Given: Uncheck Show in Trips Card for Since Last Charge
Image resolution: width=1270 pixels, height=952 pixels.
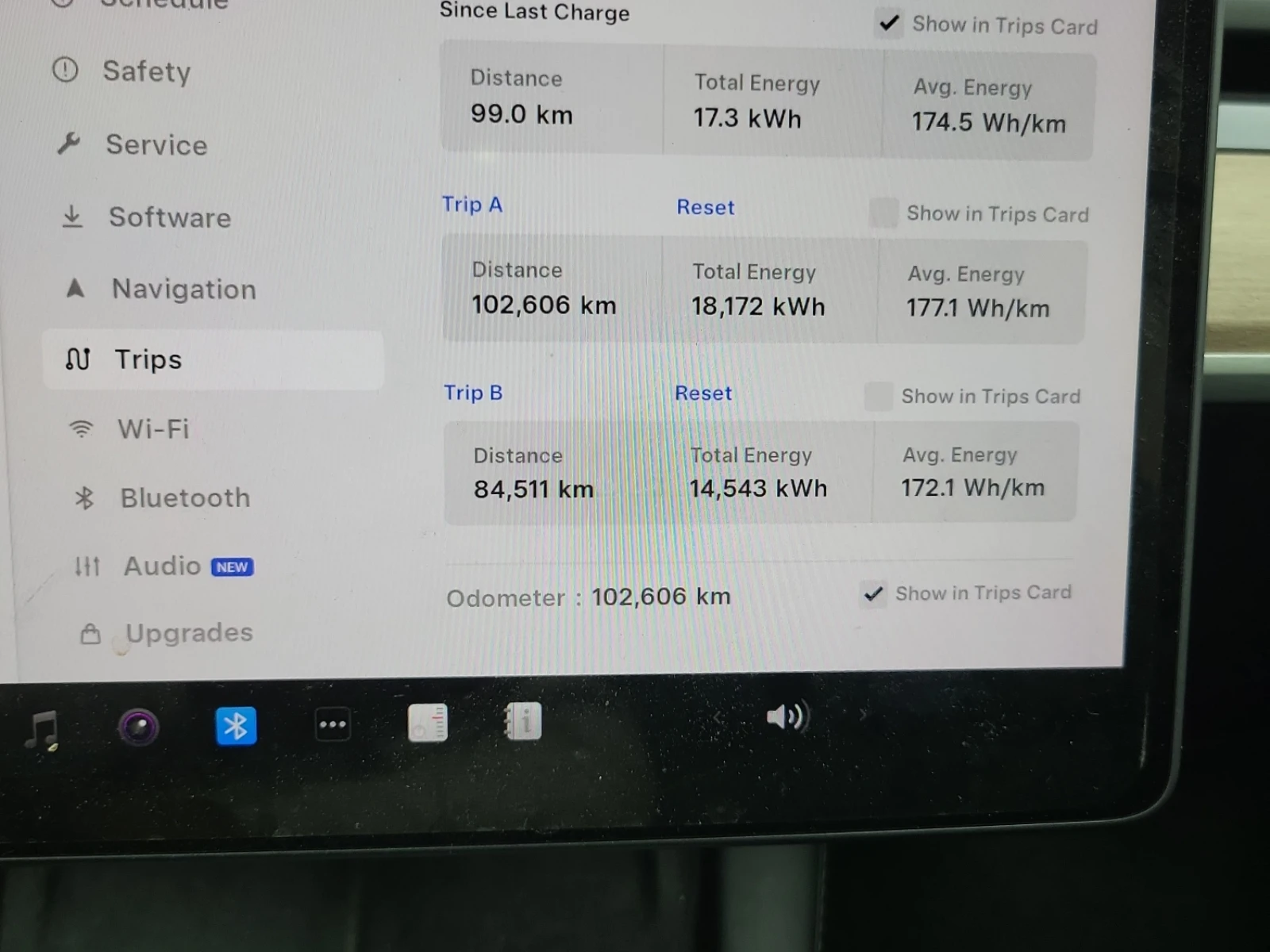Looking at the screenshot, I should tap(889, 24).
